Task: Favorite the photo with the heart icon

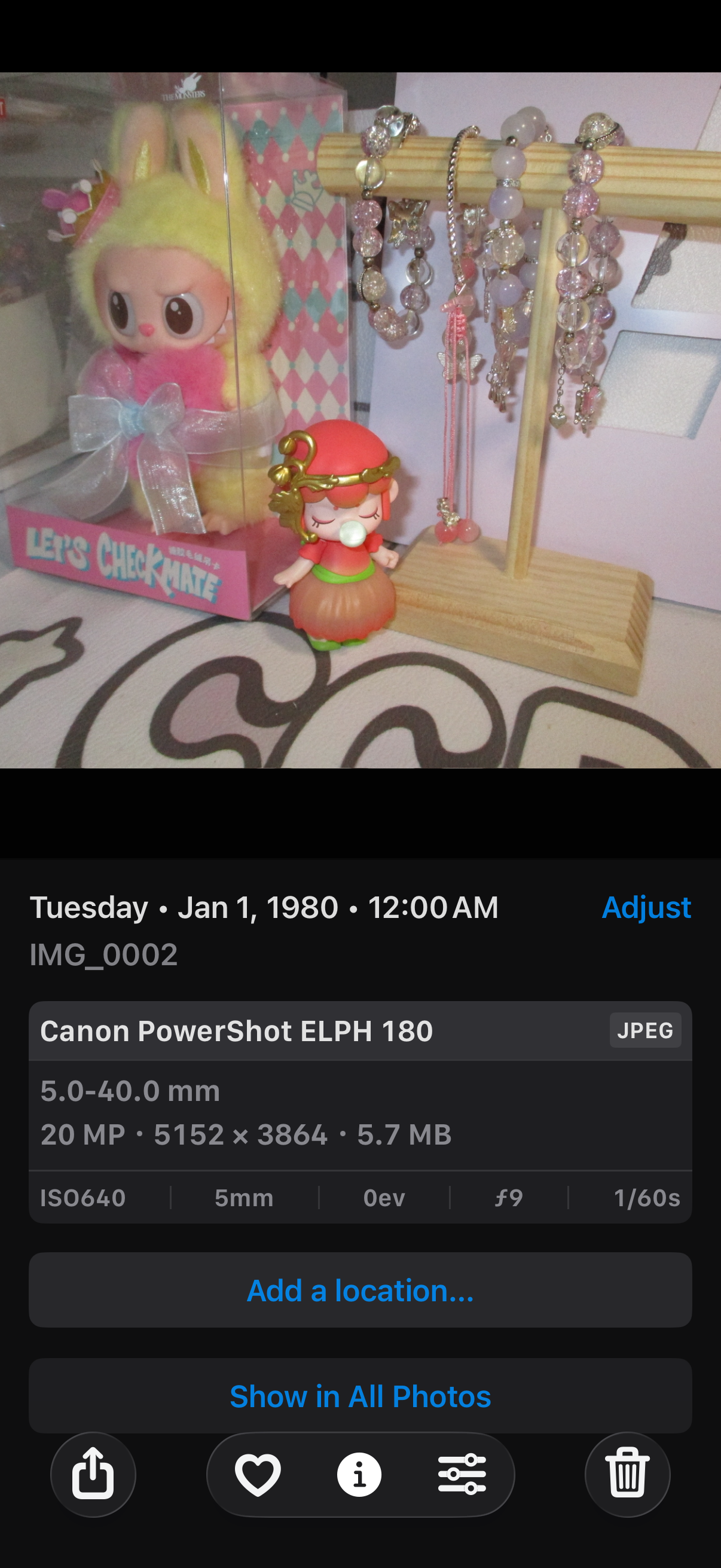Action: pyautogui.click(x=258, y=1475)
